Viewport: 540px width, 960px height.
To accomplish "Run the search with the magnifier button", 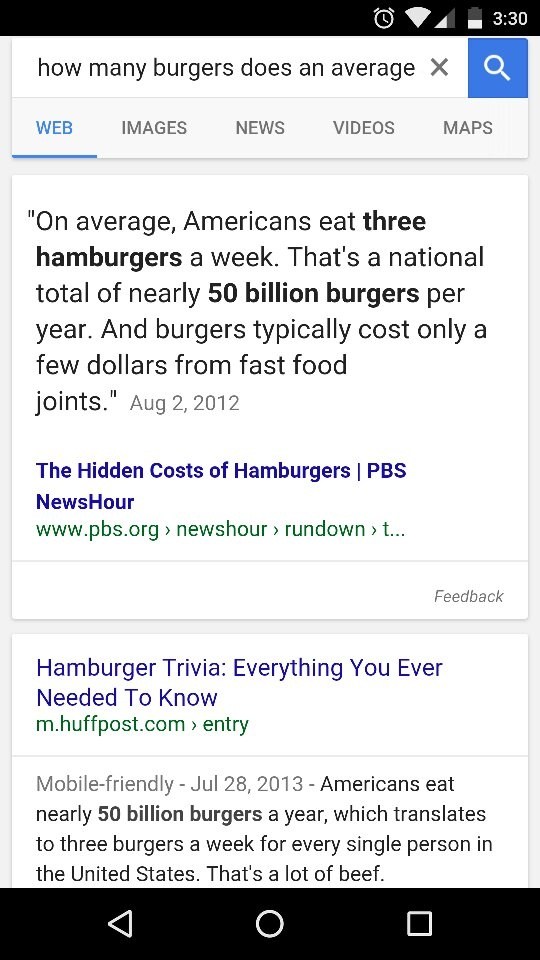I will coord(497,67).
